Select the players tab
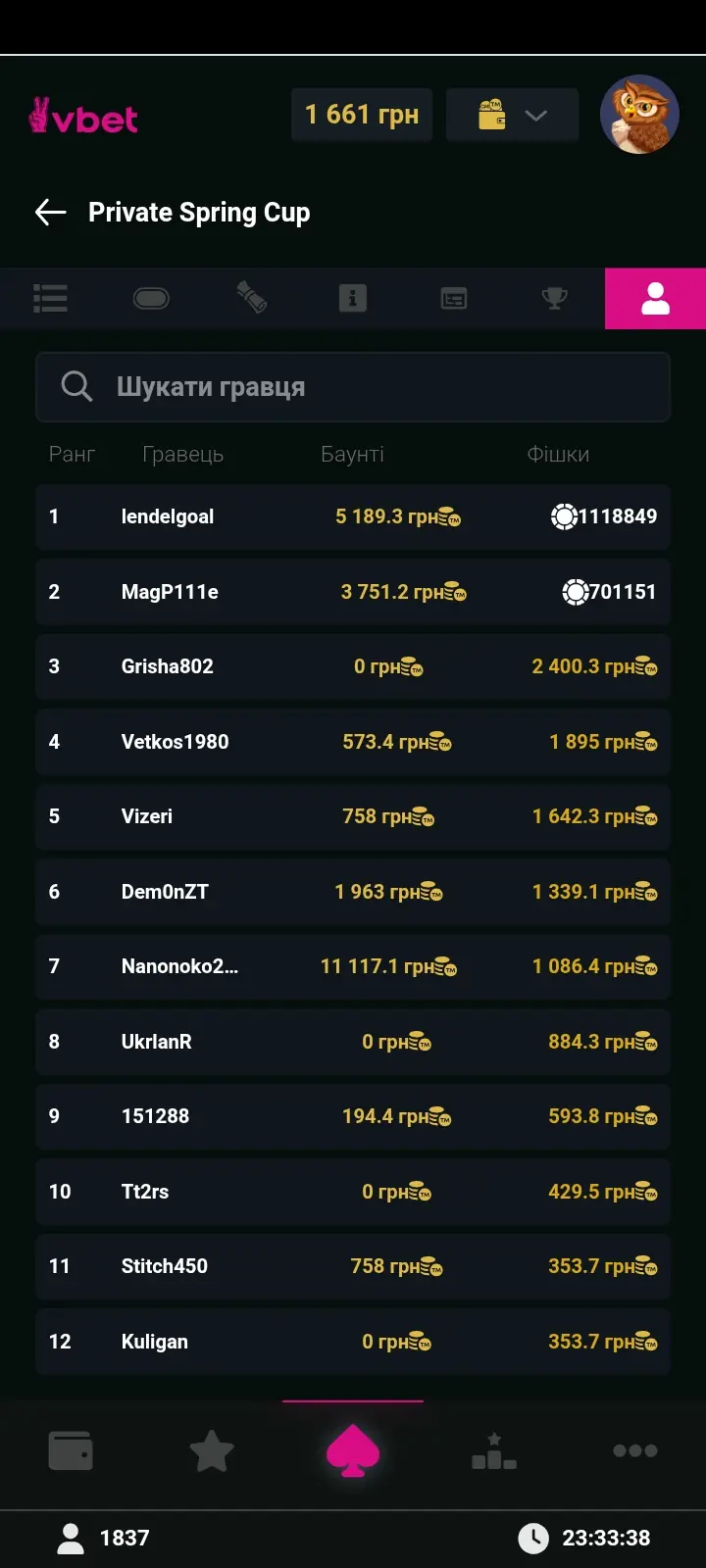 pyautogui.click(x=655, y=298)
